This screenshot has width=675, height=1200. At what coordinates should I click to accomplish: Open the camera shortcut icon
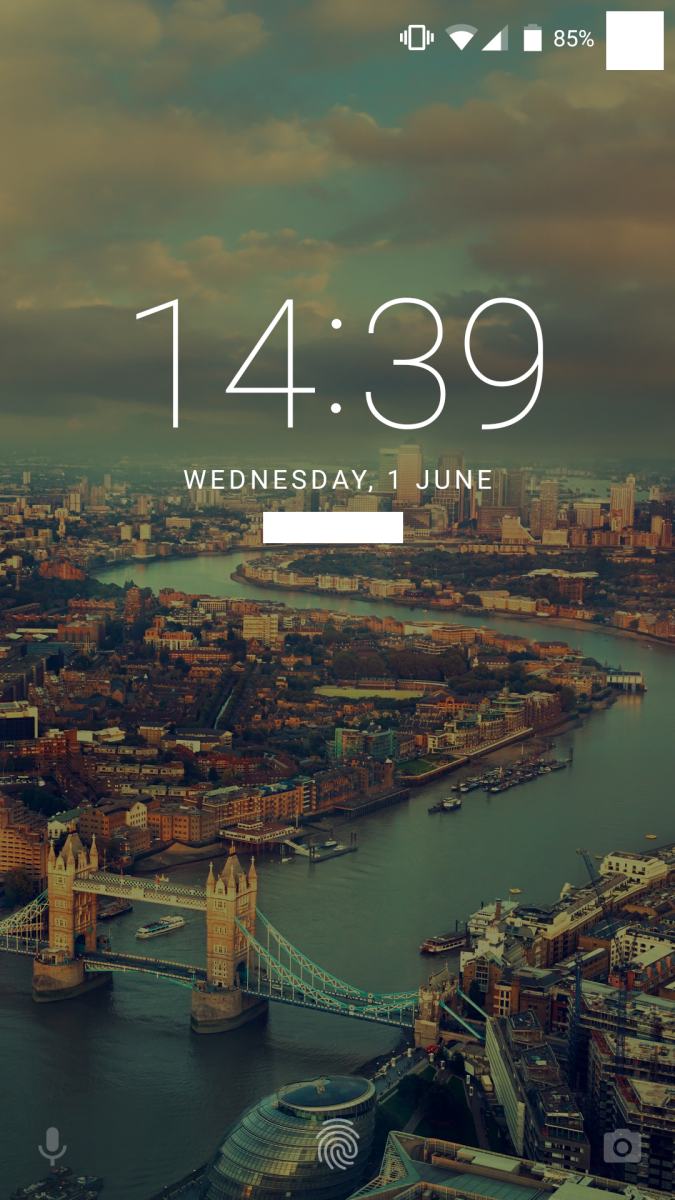coord(622,1146)
